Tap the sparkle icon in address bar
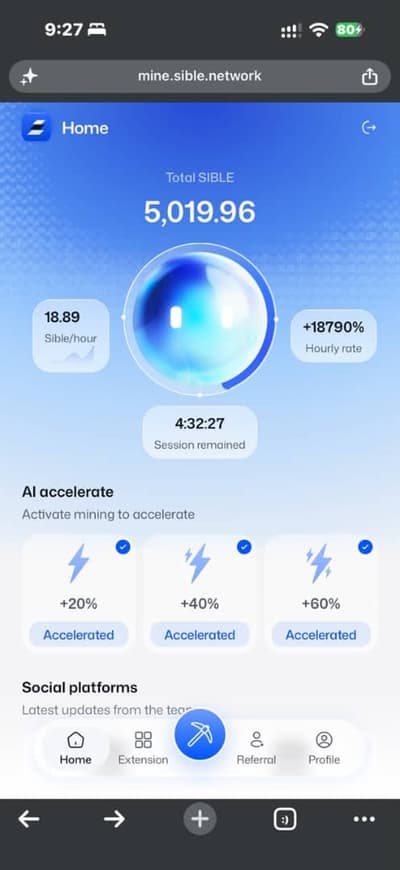 pyautogui.click(x=29, y=77)
